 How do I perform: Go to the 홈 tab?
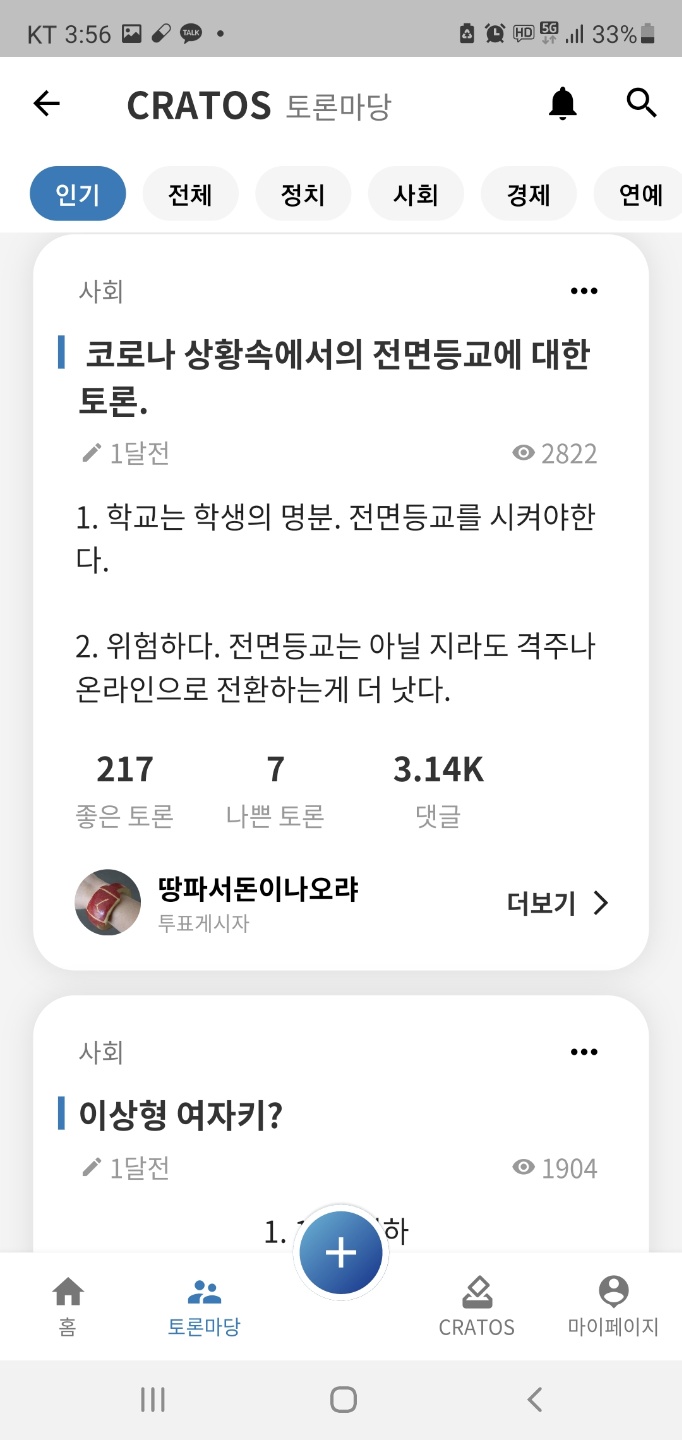(x=67, y=1306)
